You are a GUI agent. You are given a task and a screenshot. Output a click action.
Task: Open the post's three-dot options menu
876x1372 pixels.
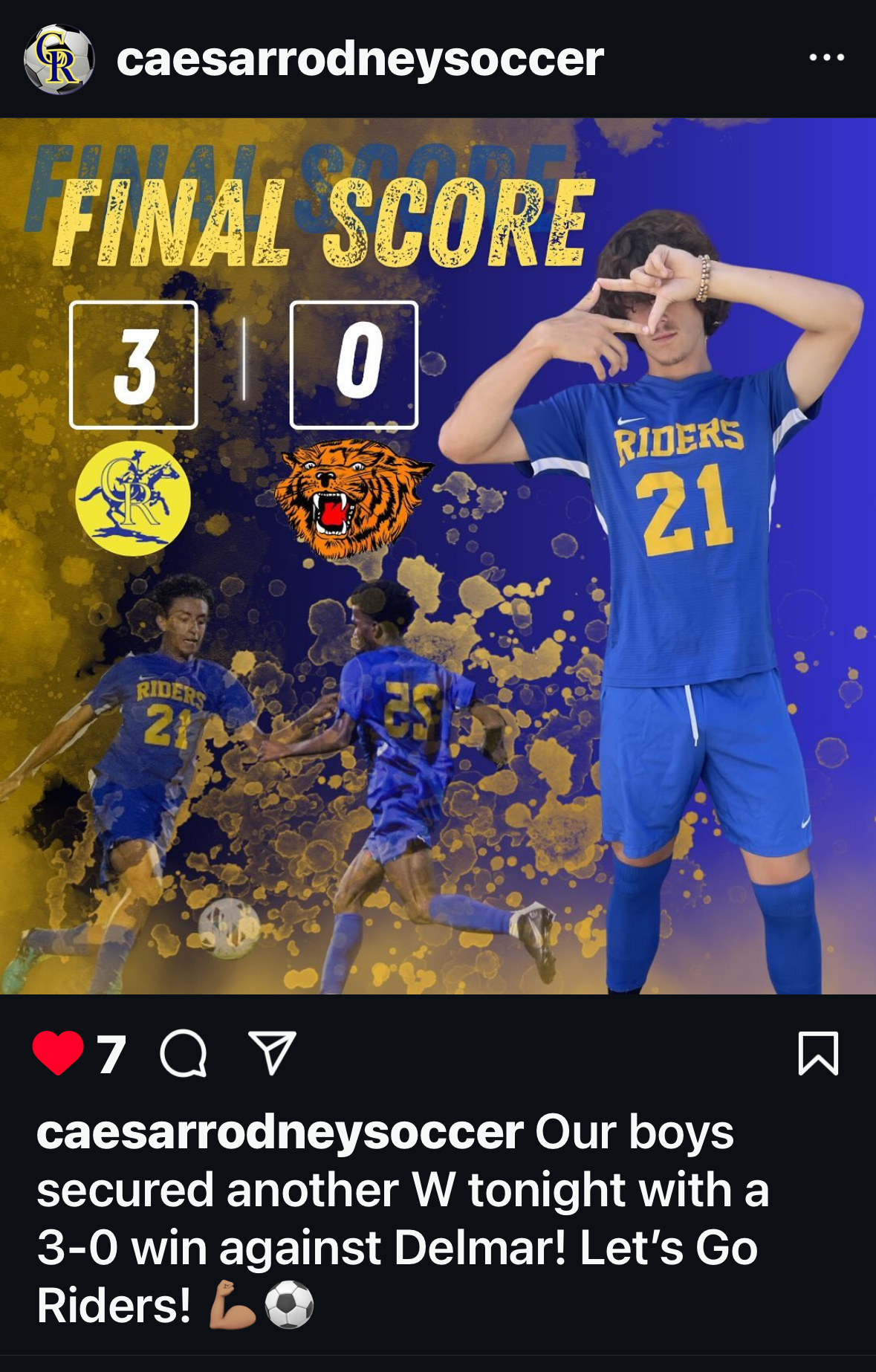click(x=826, y=58)
